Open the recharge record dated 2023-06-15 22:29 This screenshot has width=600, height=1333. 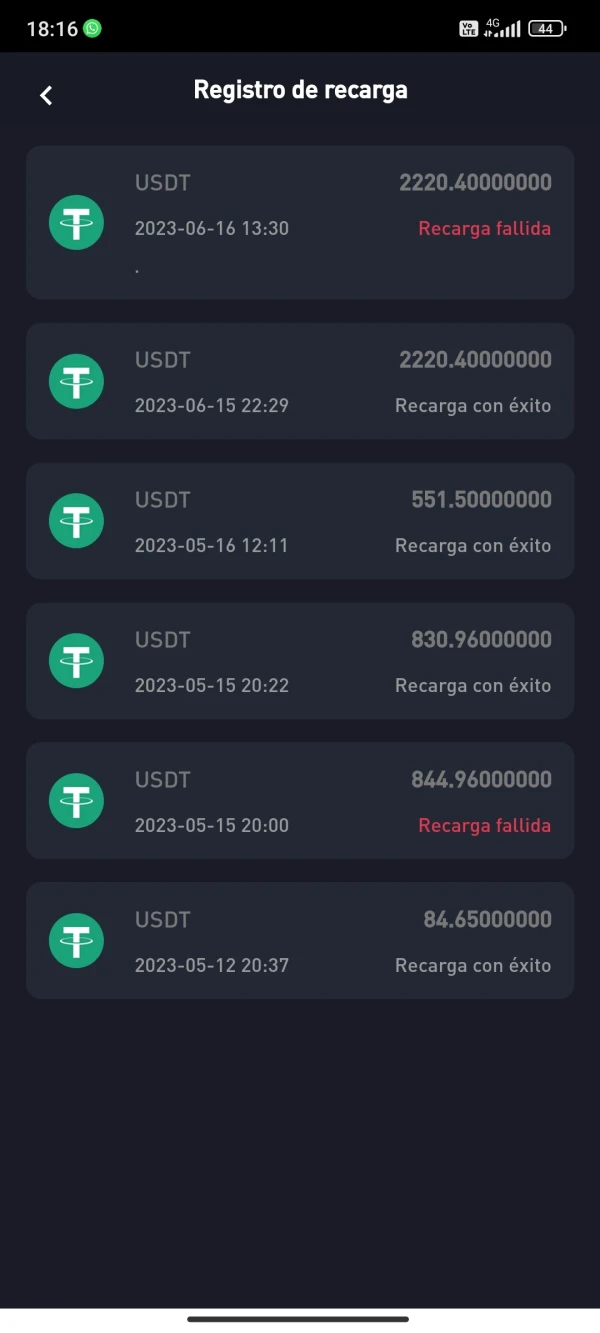click(x=300, y=381)
